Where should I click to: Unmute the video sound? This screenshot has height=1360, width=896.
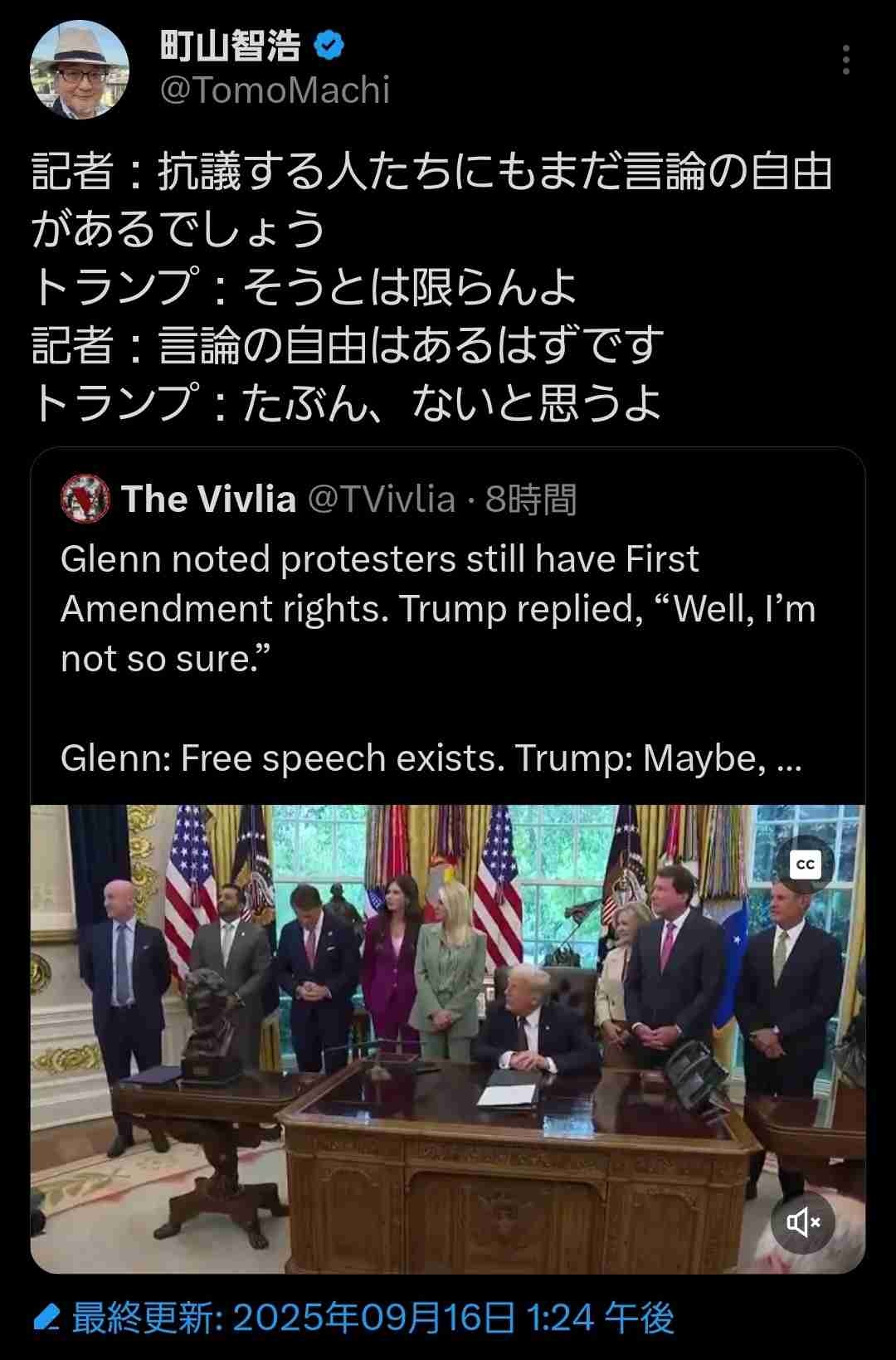coord(803,1221)
